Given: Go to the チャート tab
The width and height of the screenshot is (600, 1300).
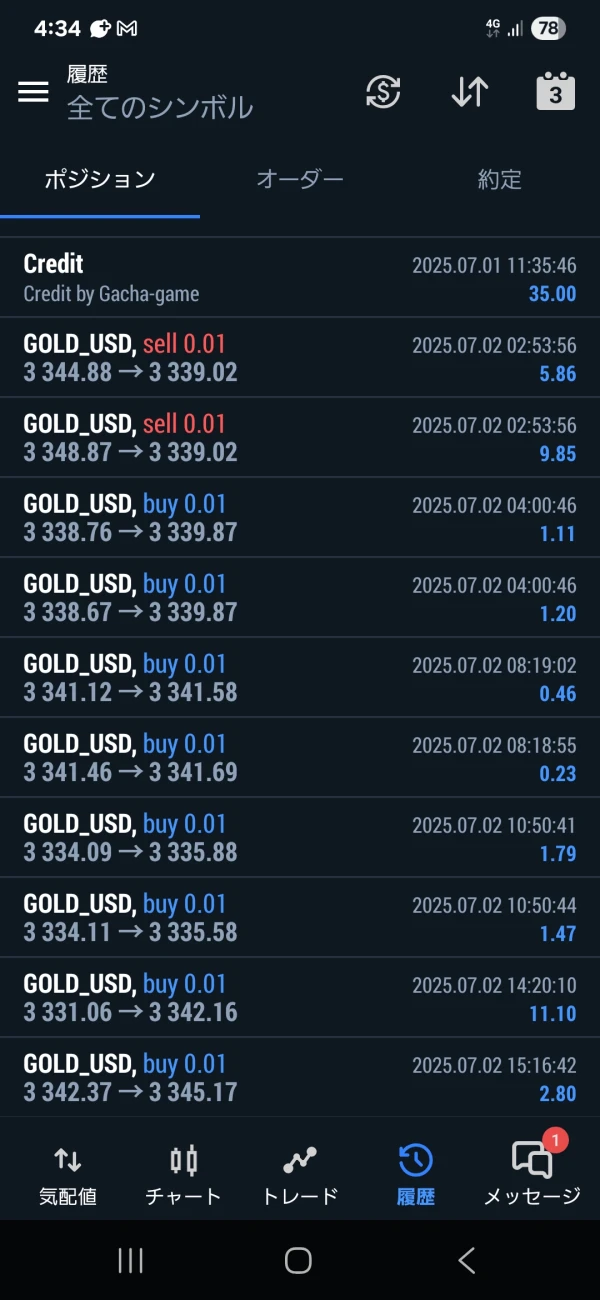Looking at the screenshot, I should (x=183, y=1175).
